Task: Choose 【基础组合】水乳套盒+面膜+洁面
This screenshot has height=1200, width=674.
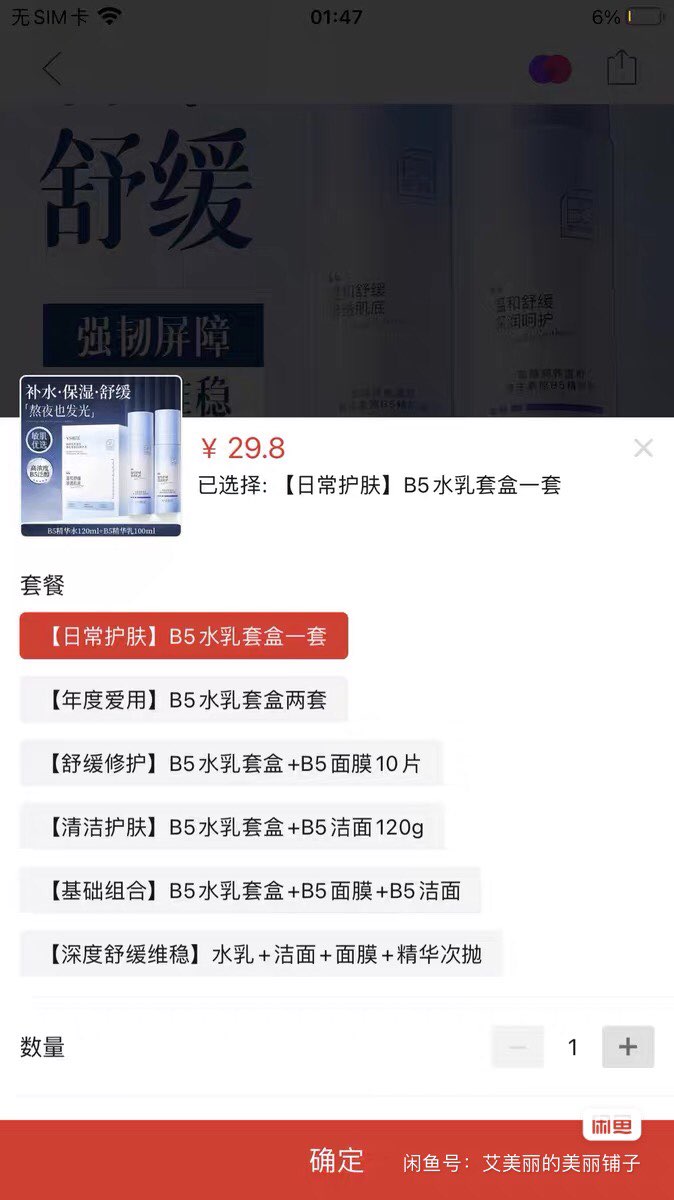Action: [x=250, y=891]
